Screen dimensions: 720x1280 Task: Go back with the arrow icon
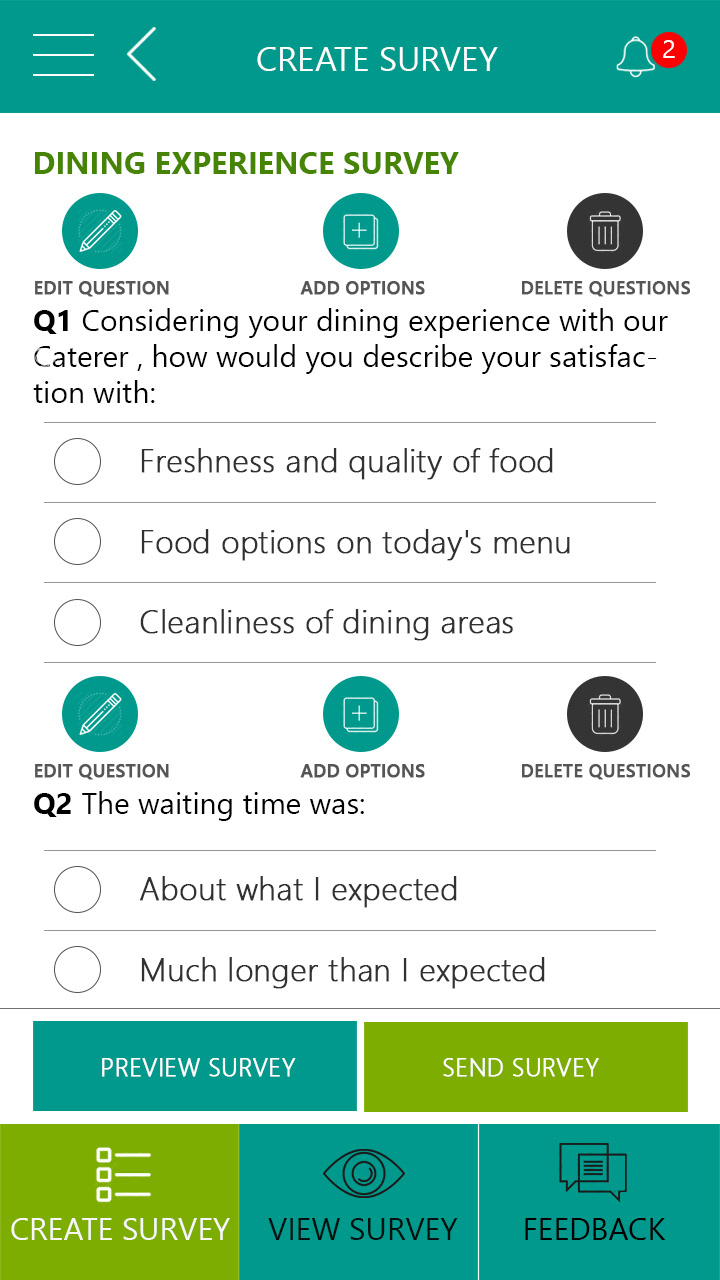tap(142, 55)
